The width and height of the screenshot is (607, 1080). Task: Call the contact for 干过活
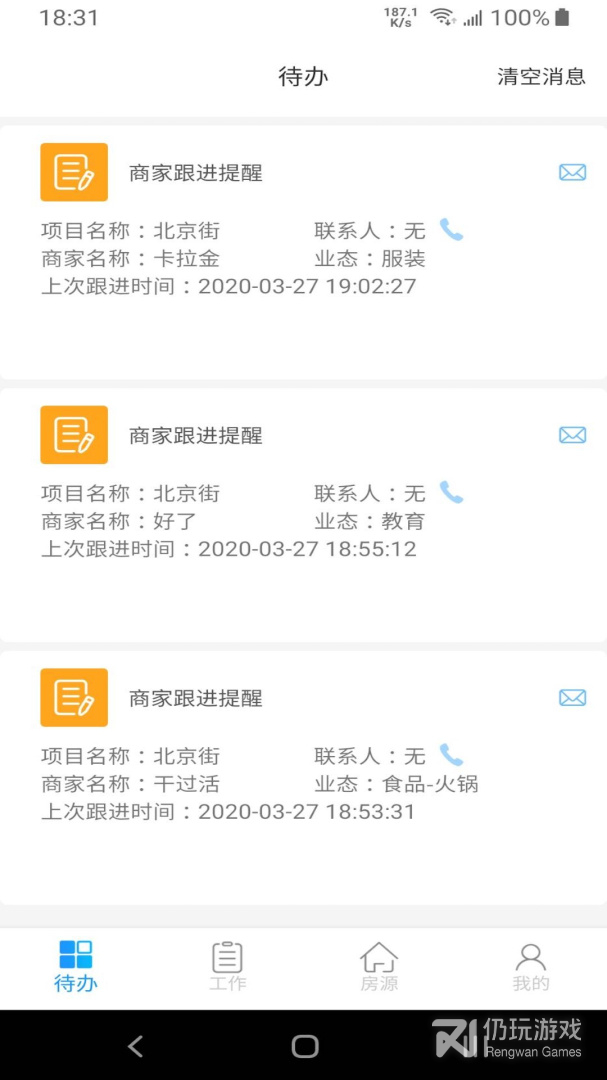coord(452,755)
